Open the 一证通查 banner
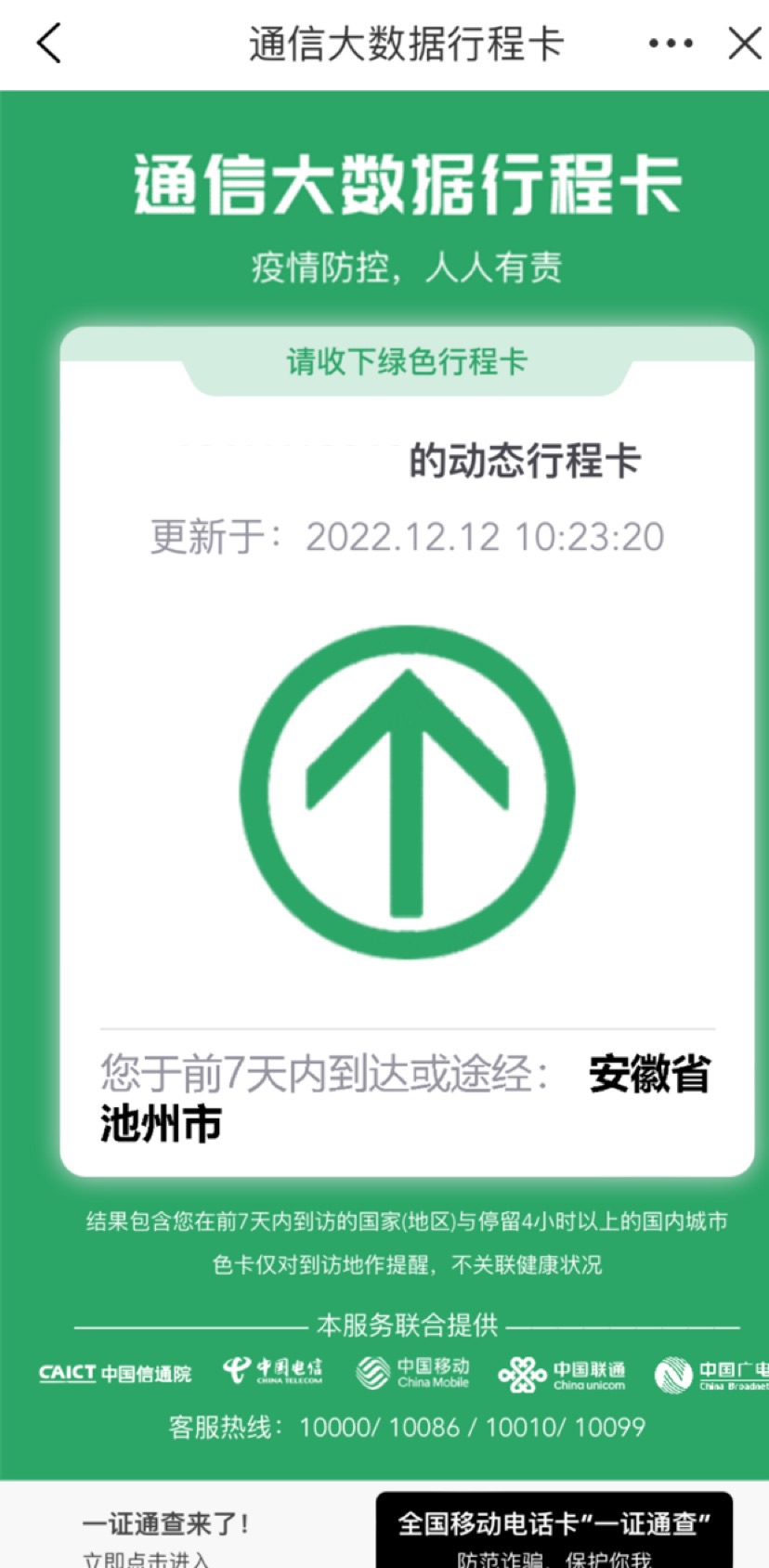The height and width of the screenshot is (1568, 769). click(167, 1535)
